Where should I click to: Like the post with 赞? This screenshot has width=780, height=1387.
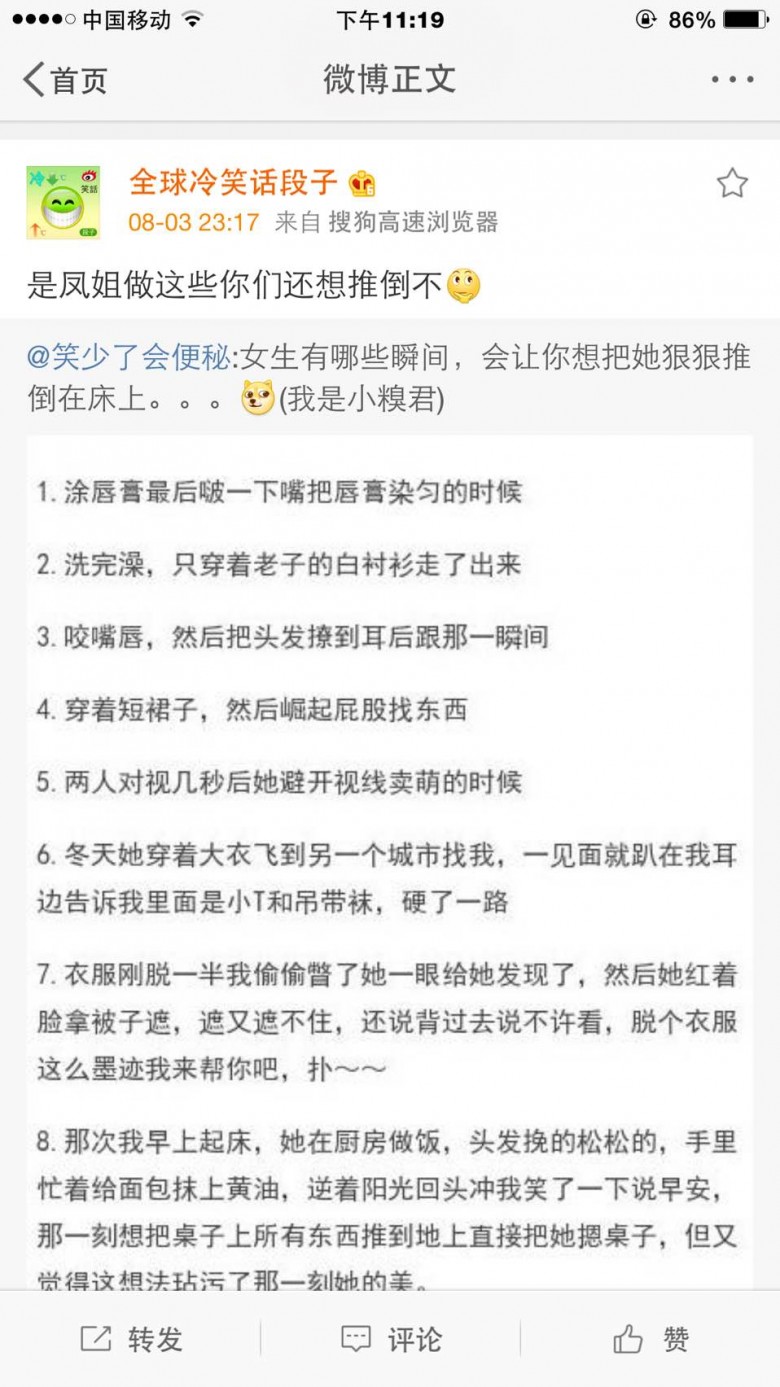[x=651, y=1339]
